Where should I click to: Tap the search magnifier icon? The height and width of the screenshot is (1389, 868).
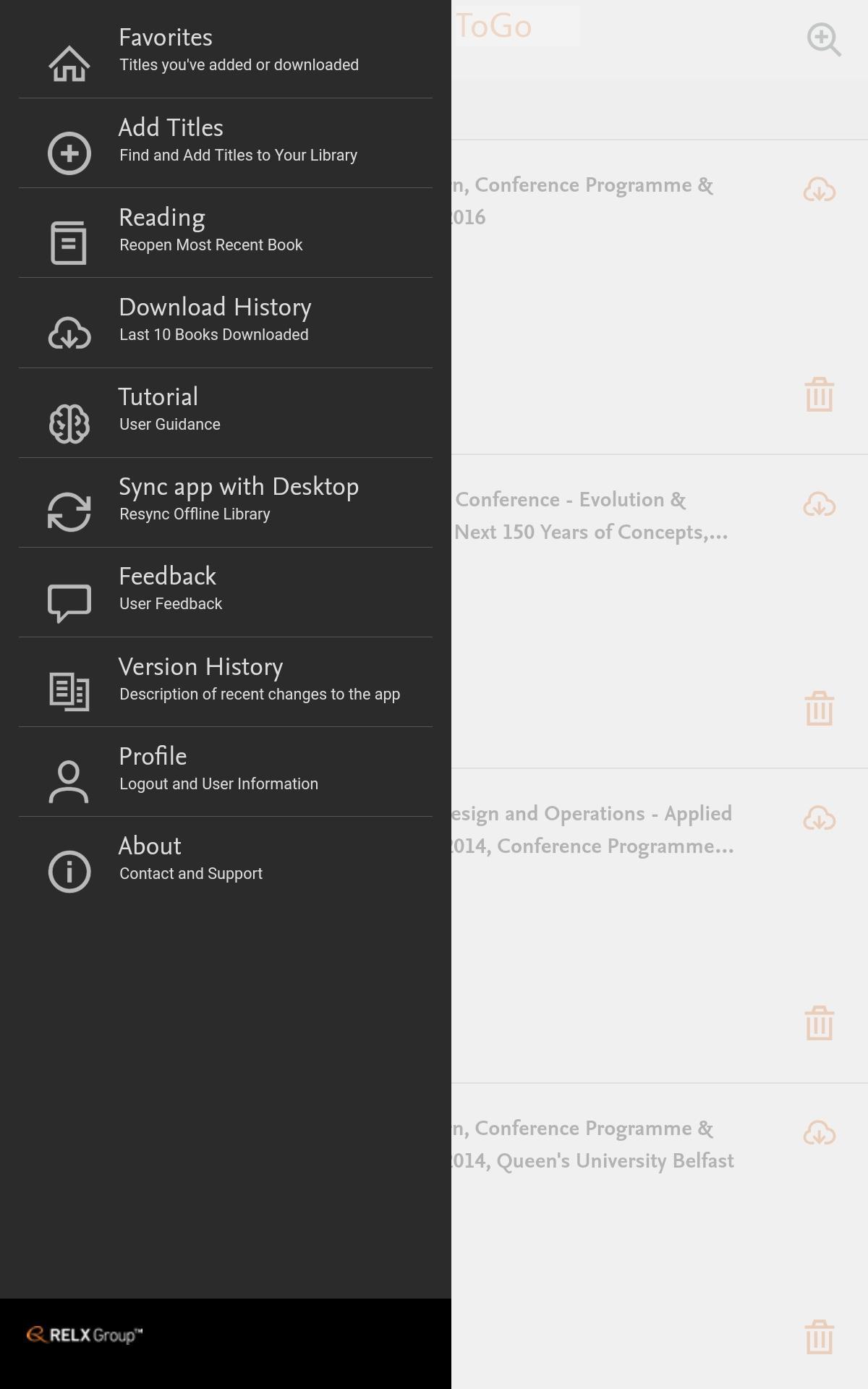point(823,39)
